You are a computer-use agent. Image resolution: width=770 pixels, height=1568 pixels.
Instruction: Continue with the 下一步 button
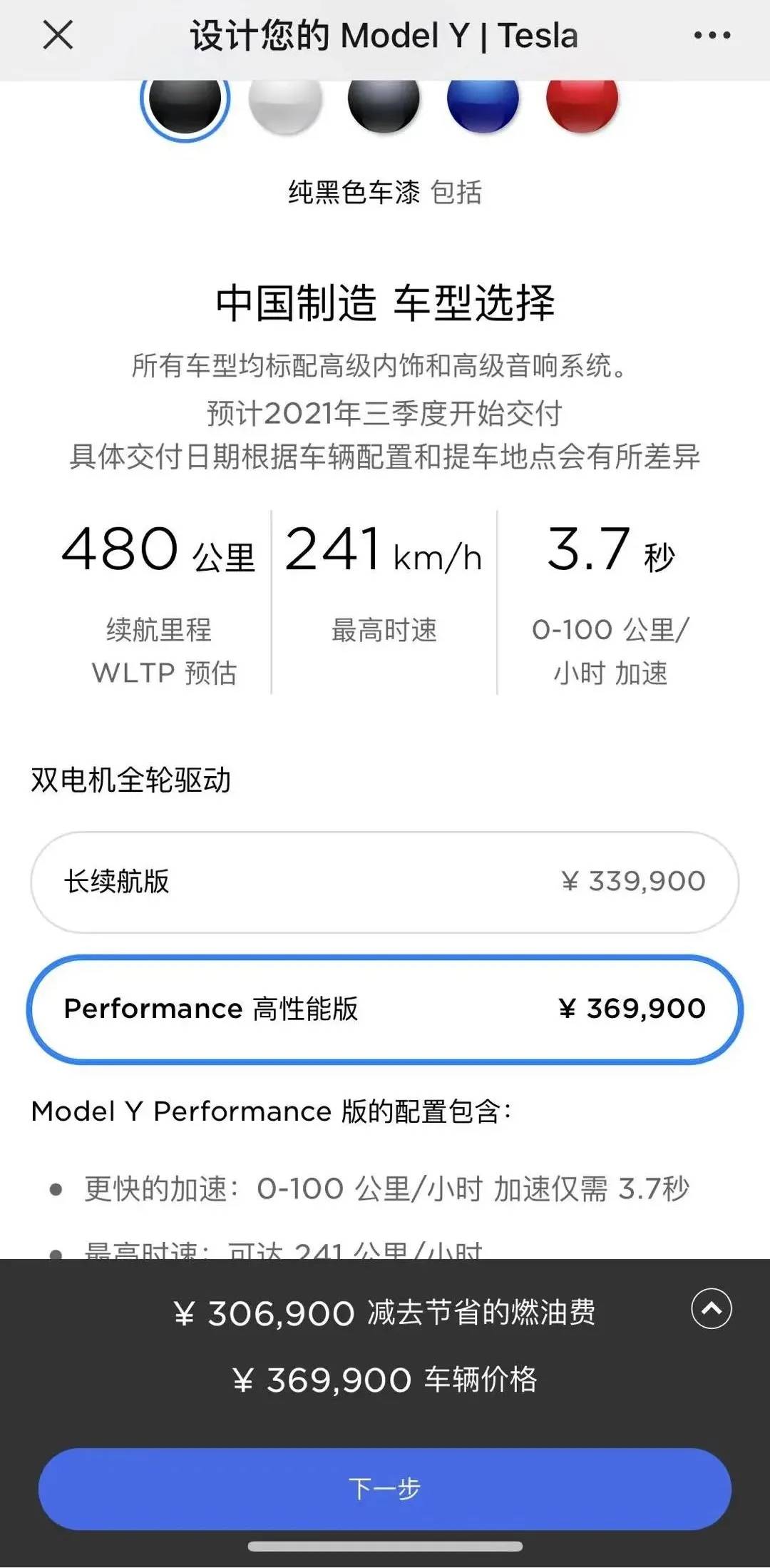(384, 1489)
